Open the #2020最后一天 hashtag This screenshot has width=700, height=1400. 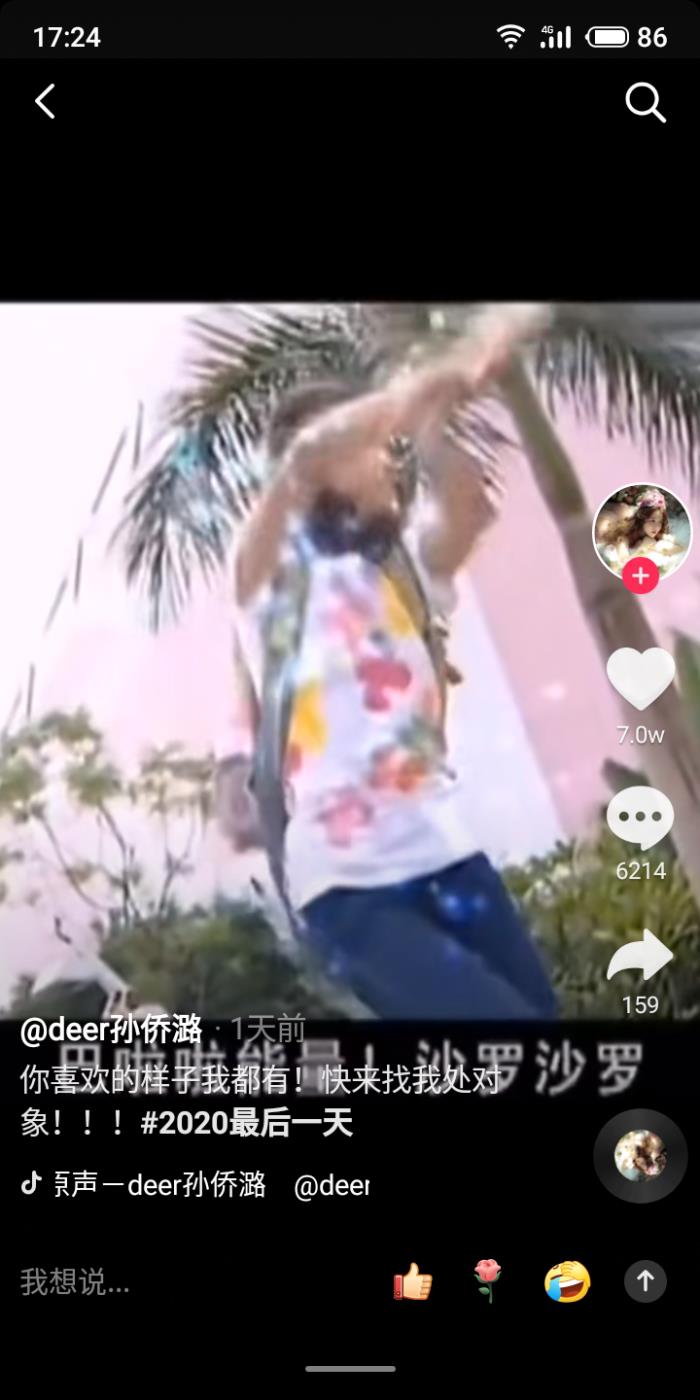click(247, 1123)
